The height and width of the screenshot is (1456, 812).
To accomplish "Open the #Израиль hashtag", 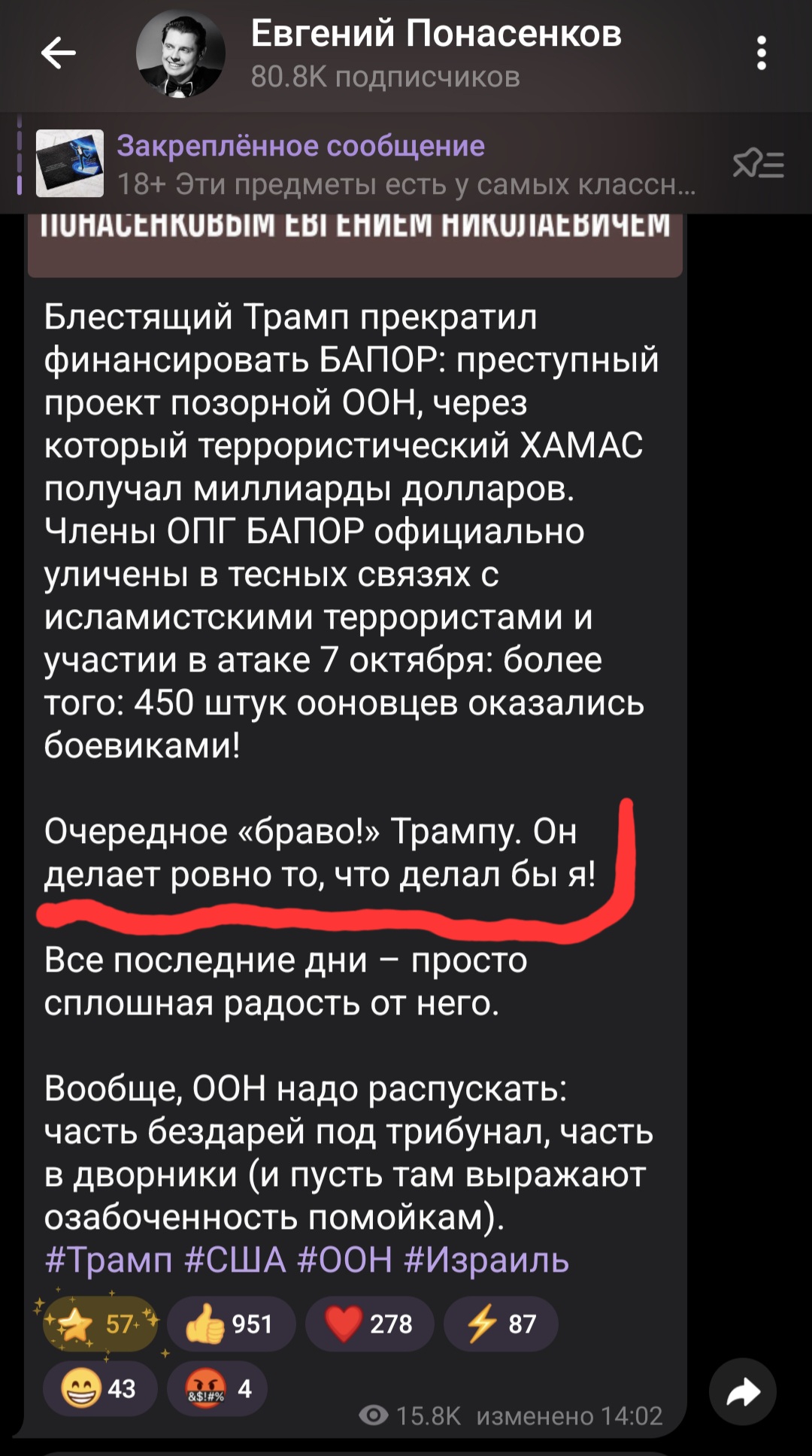I will (486, 1260).
